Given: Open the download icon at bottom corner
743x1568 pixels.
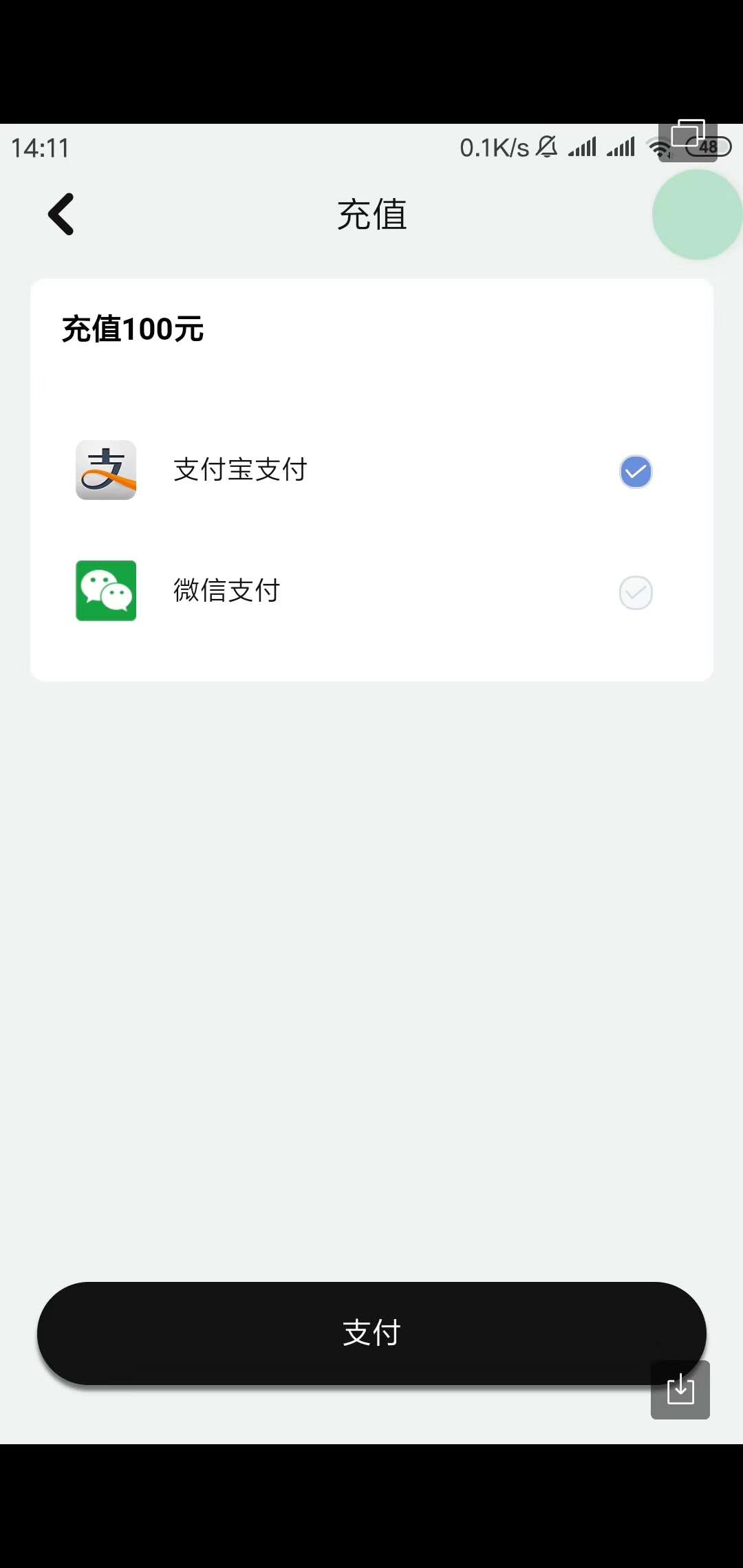Looking at the screenshot, I should pyautogui.click(x=680, y=1389).
